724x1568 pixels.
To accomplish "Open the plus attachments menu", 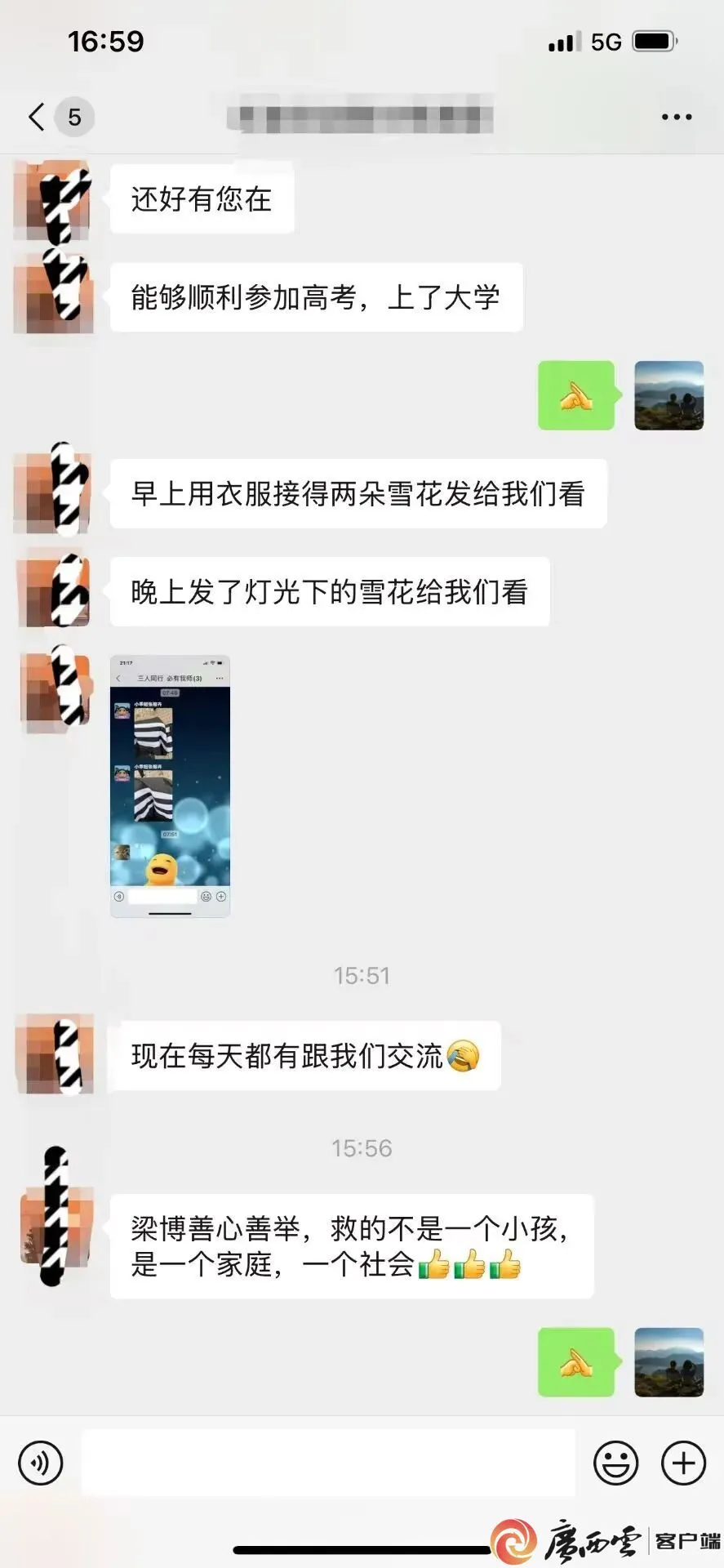I will pos(682,1462).
